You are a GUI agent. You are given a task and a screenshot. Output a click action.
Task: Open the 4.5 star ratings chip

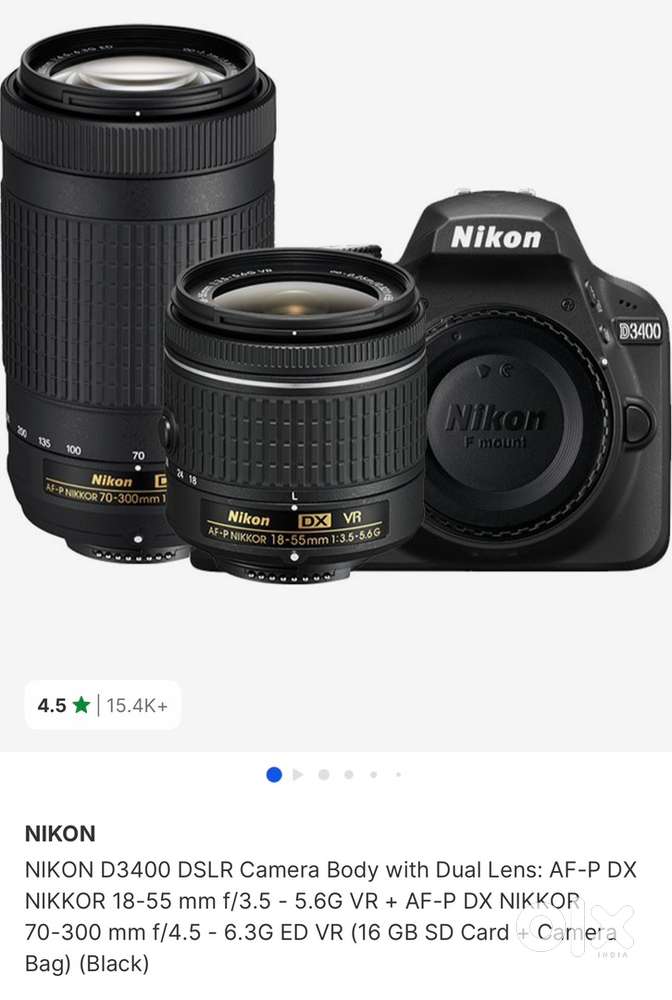click(103, 705)
